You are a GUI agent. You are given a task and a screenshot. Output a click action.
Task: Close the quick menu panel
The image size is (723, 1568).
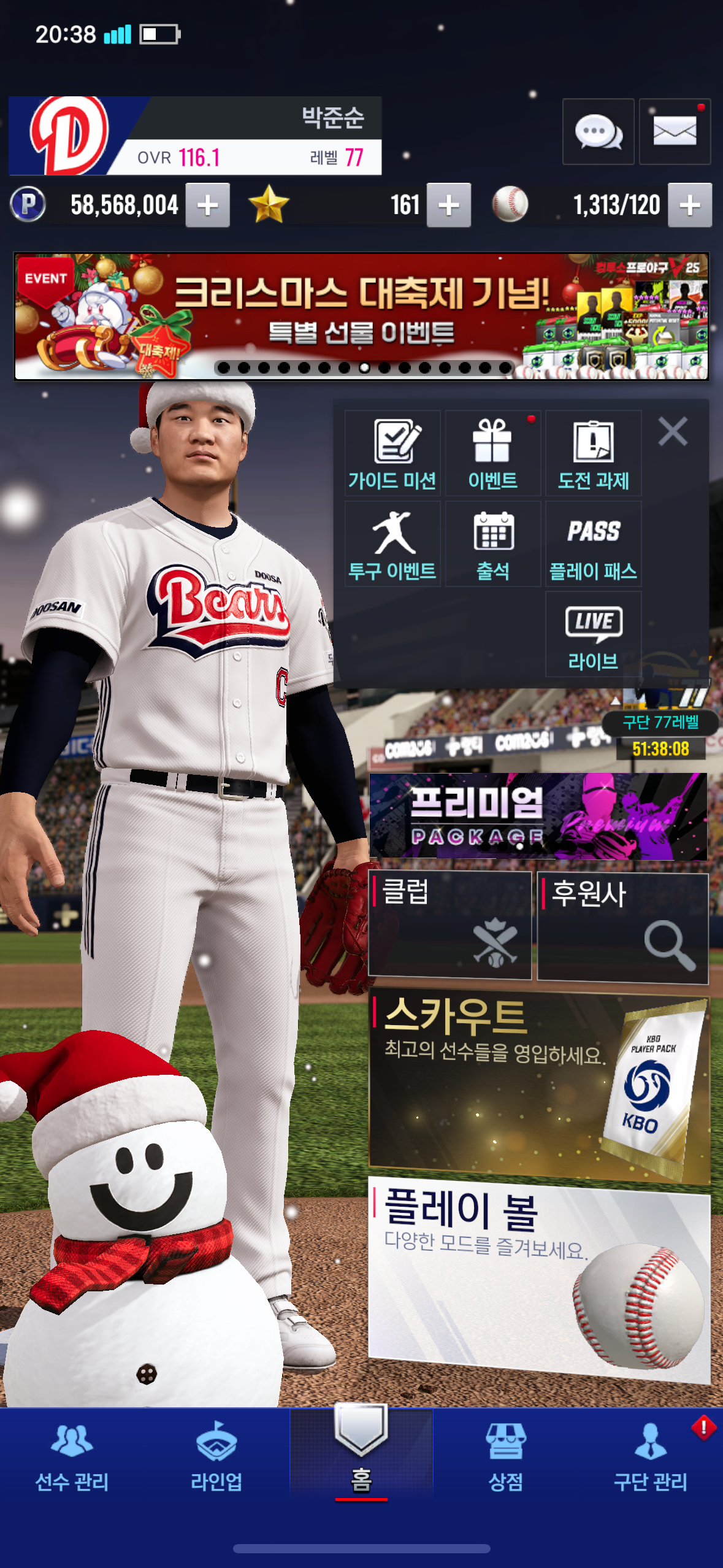(673, 431)
